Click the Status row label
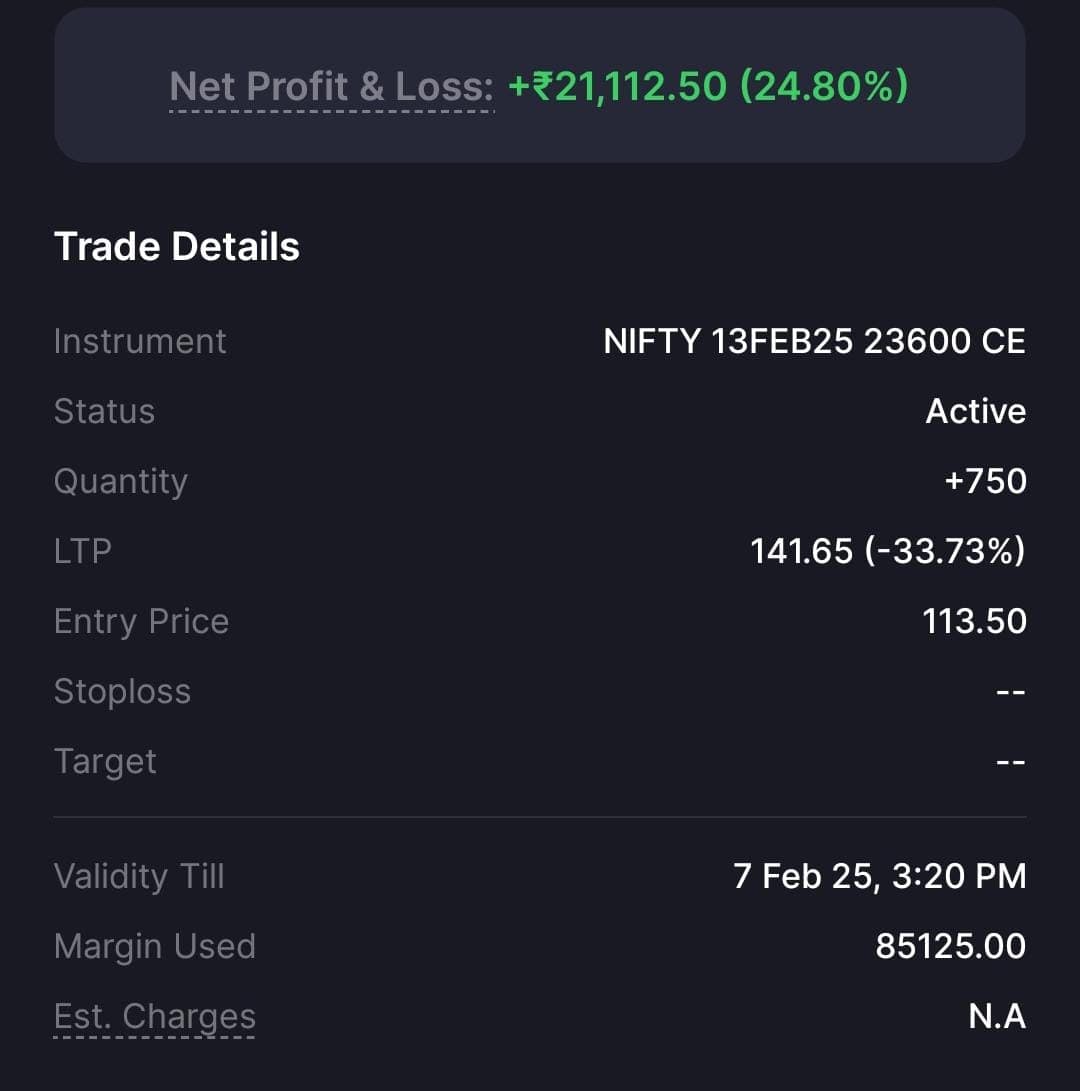1080x1091 pixels. [x=104, y=410]
